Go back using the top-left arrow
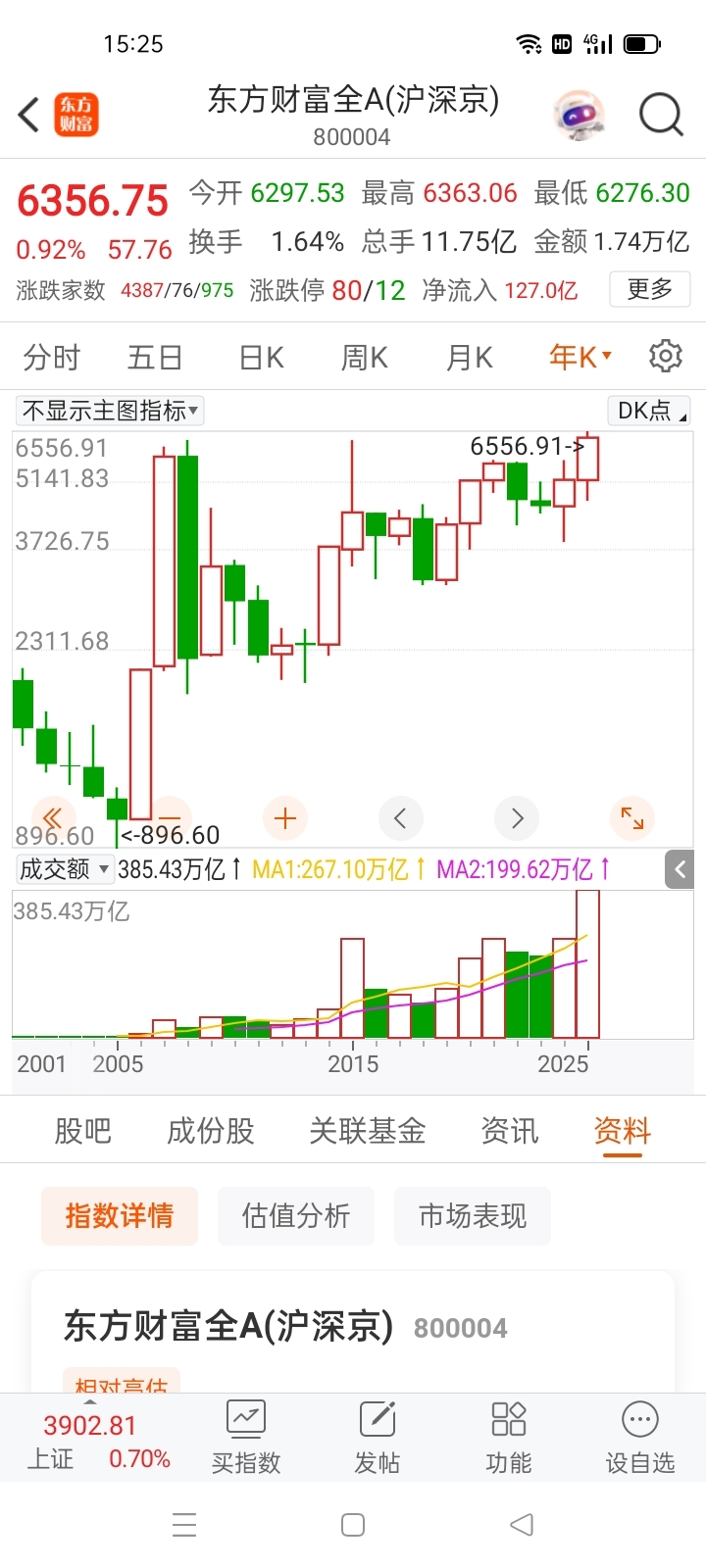The image size is (706, 1568). point(29,115)
